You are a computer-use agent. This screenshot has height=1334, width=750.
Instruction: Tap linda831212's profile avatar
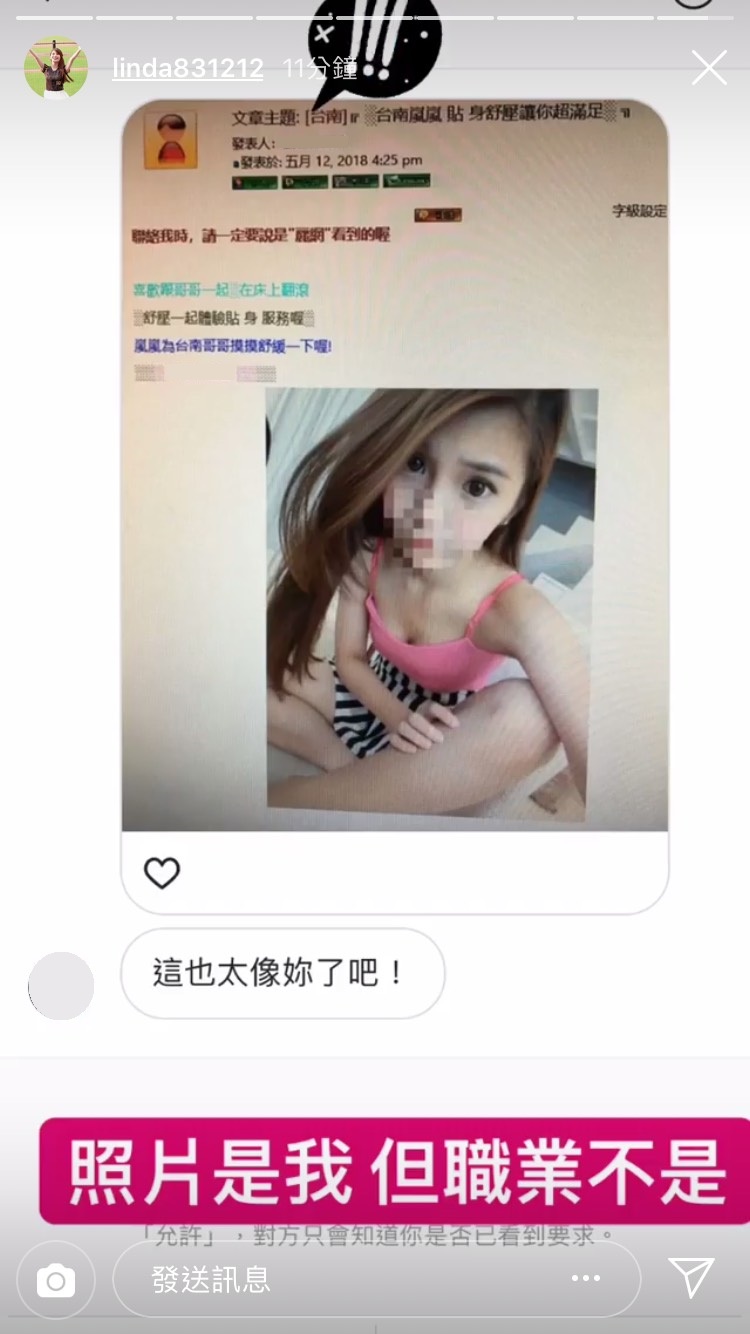click(x=56, y=68)
